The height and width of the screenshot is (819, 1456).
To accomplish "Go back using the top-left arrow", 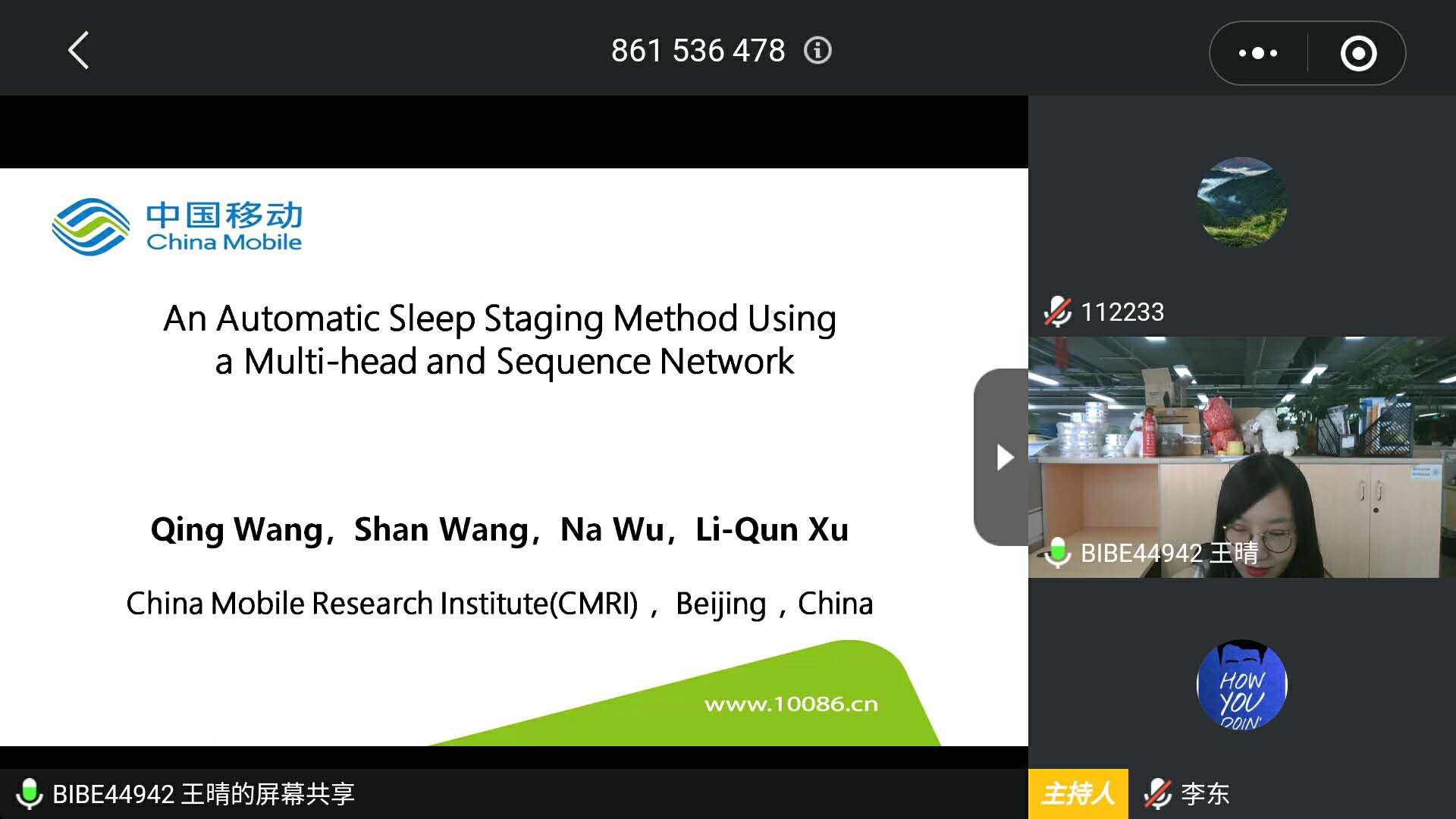I will (79, 51).
